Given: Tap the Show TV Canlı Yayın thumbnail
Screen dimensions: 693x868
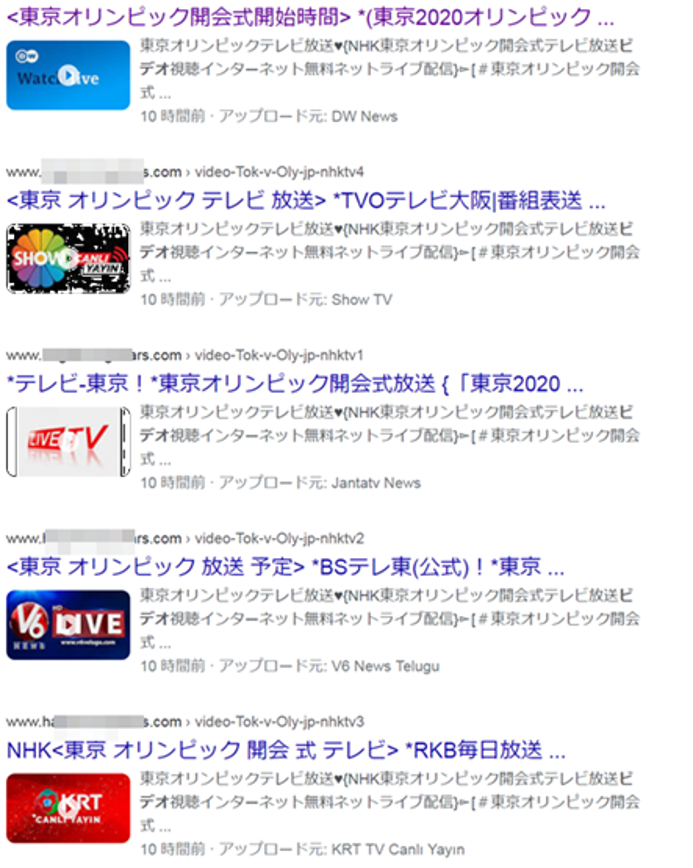Looking at the screenshot, I should point(68,258).
